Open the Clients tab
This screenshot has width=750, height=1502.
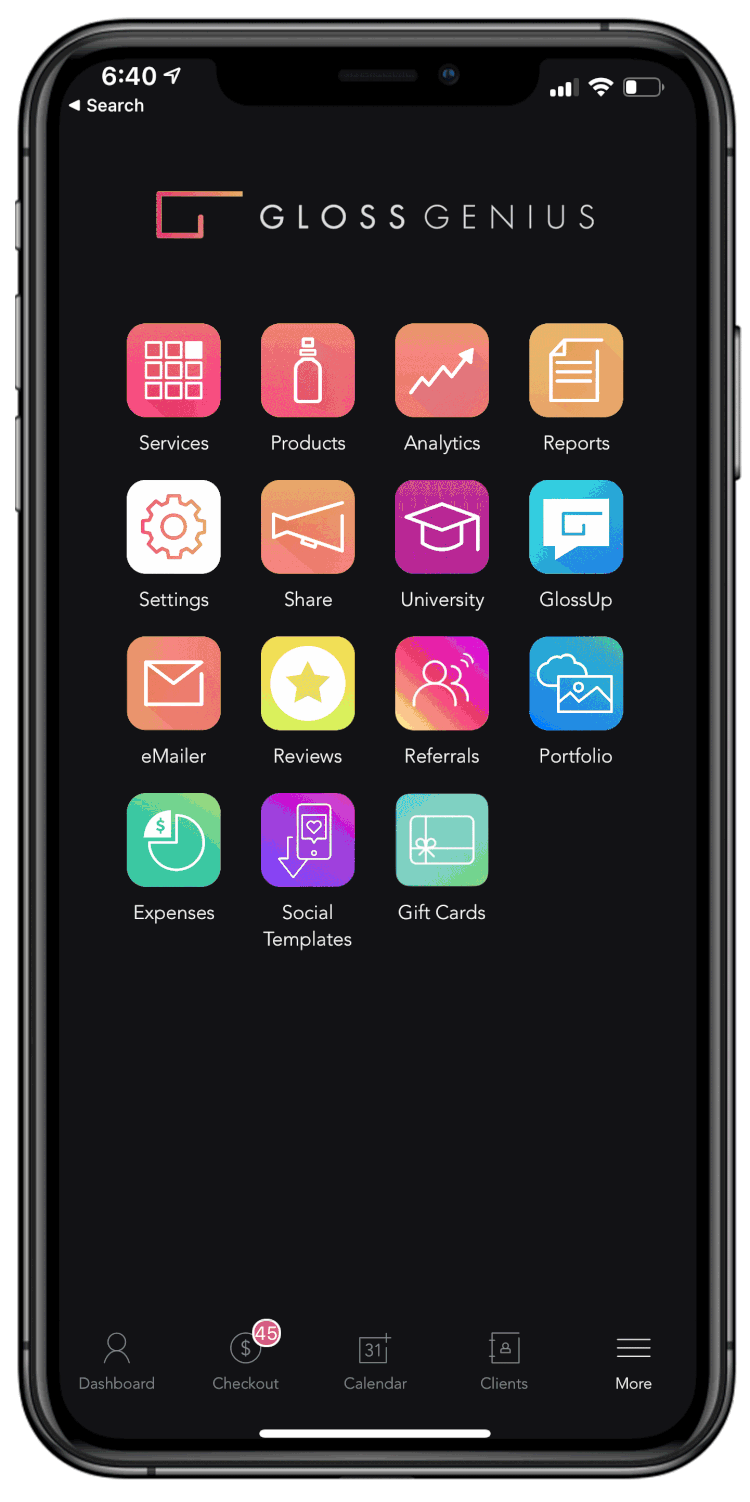504,1361
